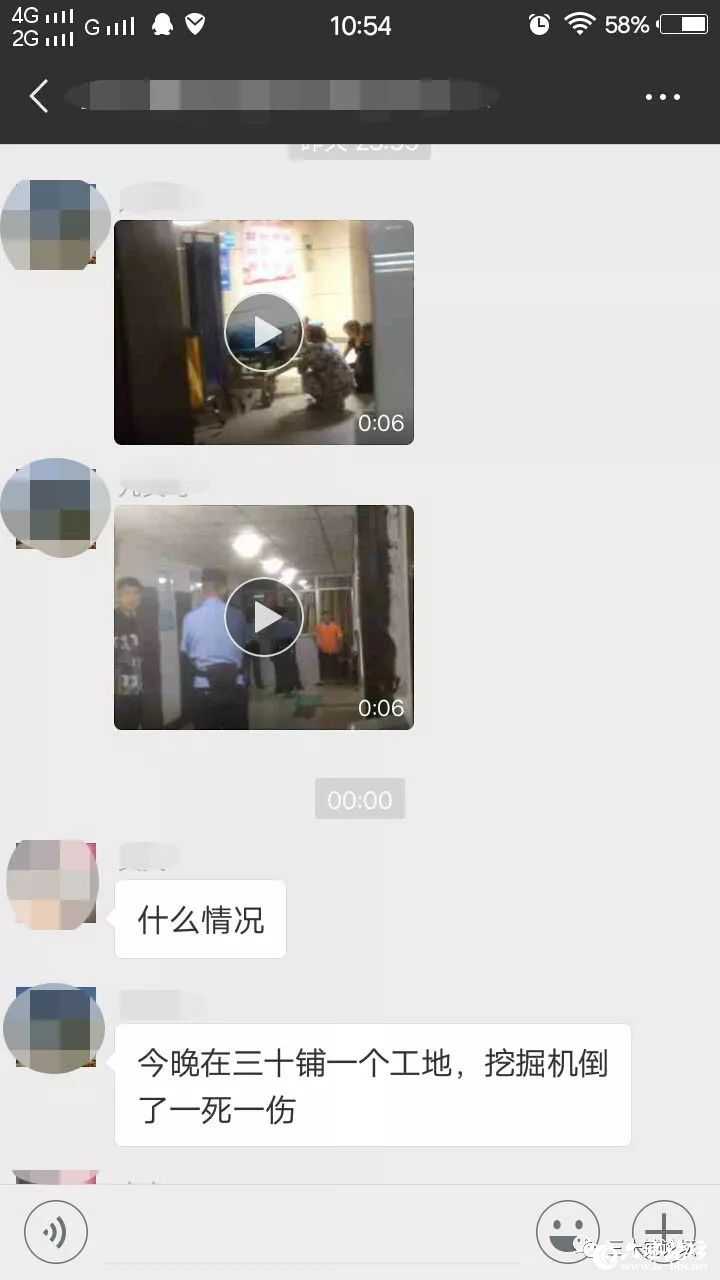Open the avatar of the first video sender
720x1280 pixels.
(56, 224)
